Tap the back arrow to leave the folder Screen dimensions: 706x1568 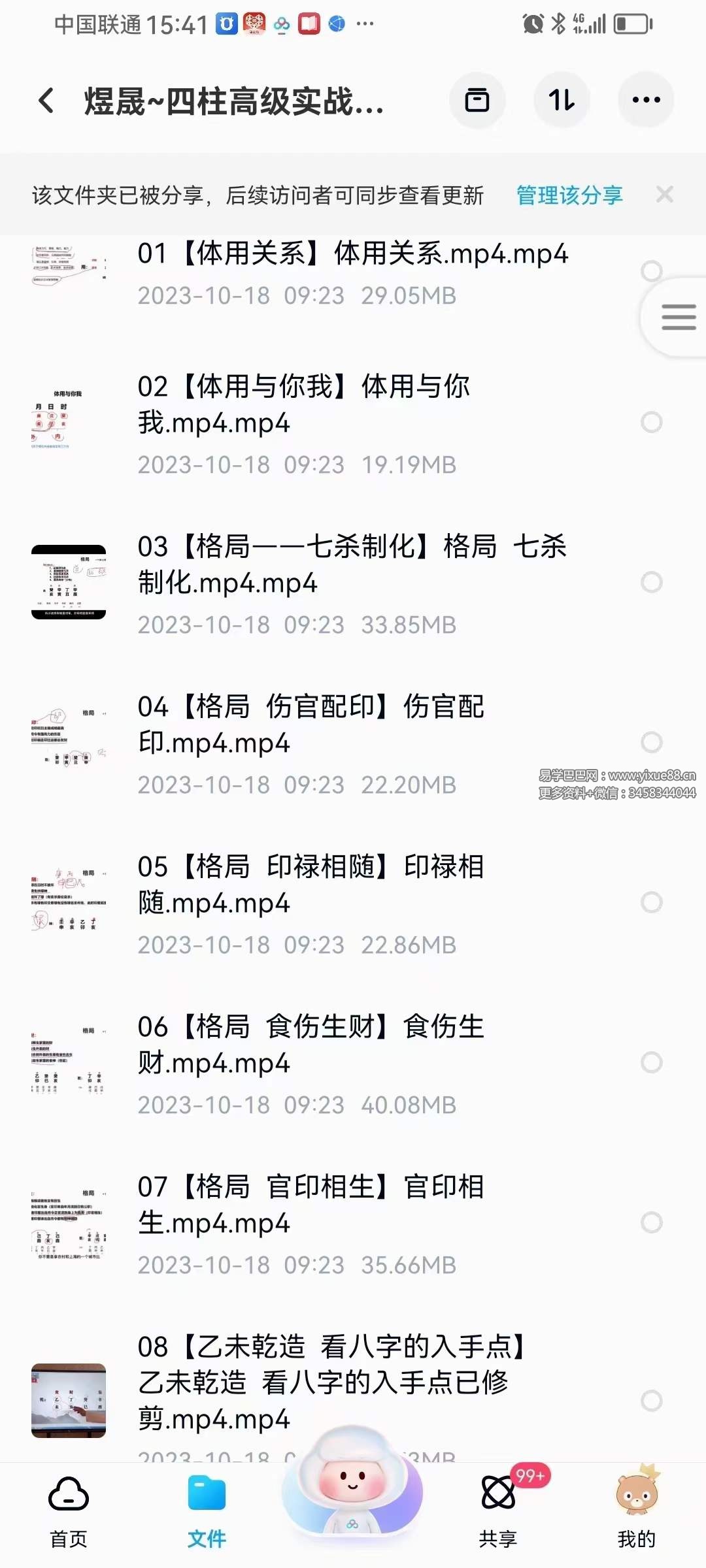[x=44, y=99]
